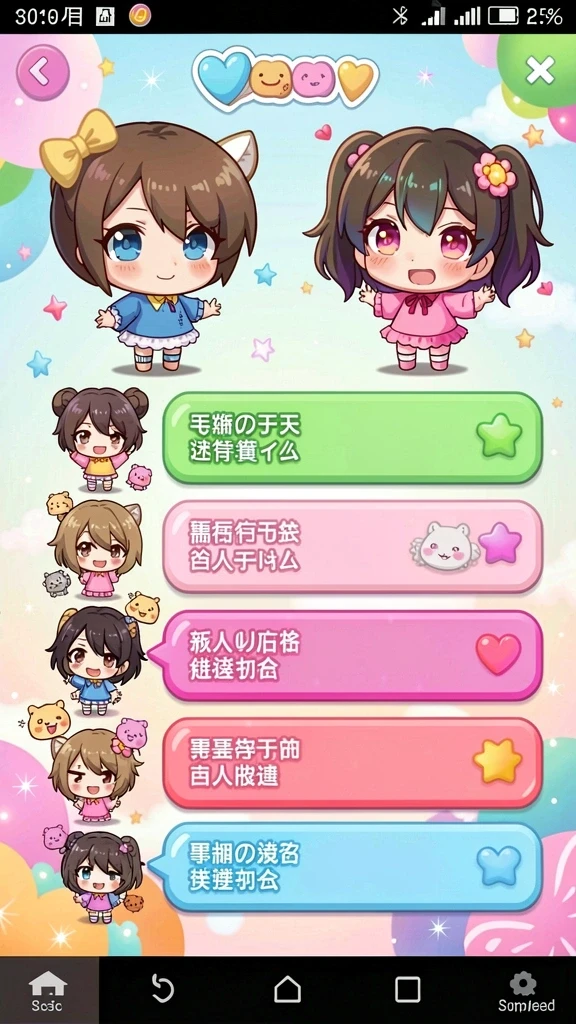This screenshot has height=1024, width=576.
Task: Open the house tab in the bottom bar
Action: click(49, 990)
